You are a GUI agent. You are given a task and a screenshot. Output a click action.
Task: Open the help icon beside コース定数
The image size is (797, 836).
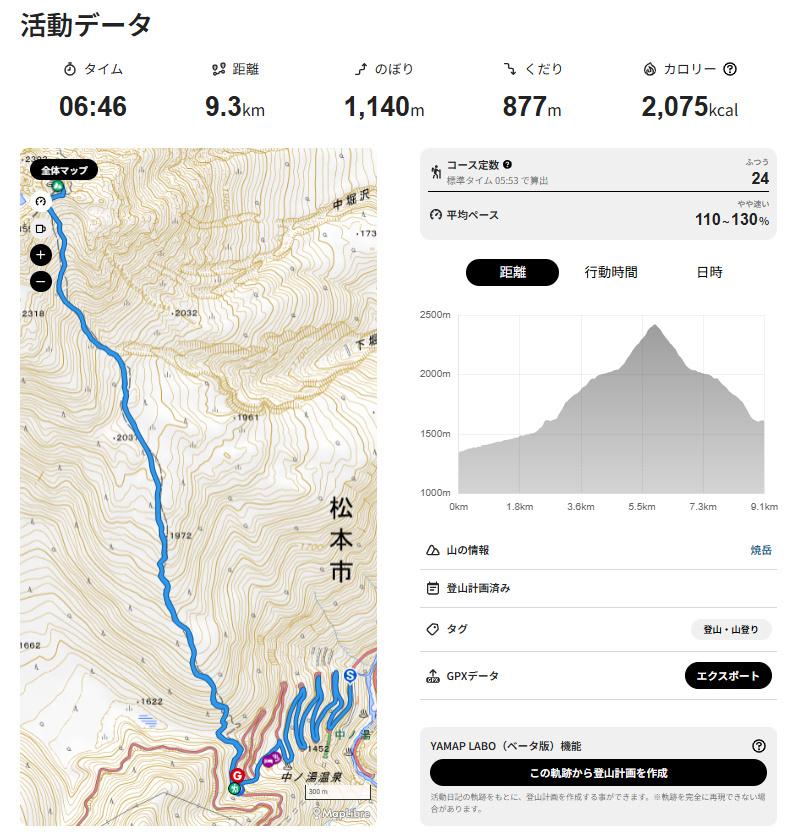(x=508, y=164)
